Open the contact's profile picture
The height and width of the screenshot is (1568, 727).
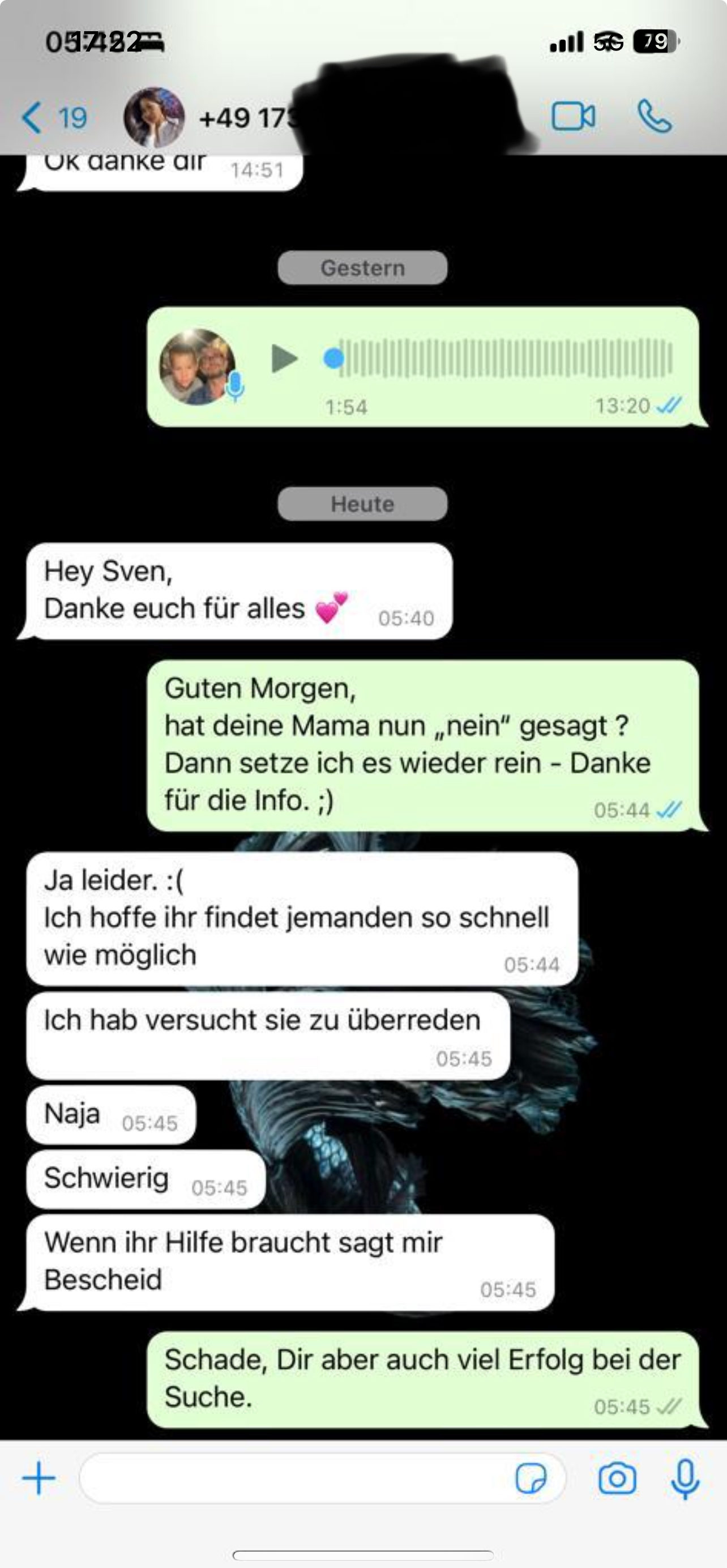[x=154, y=117]
